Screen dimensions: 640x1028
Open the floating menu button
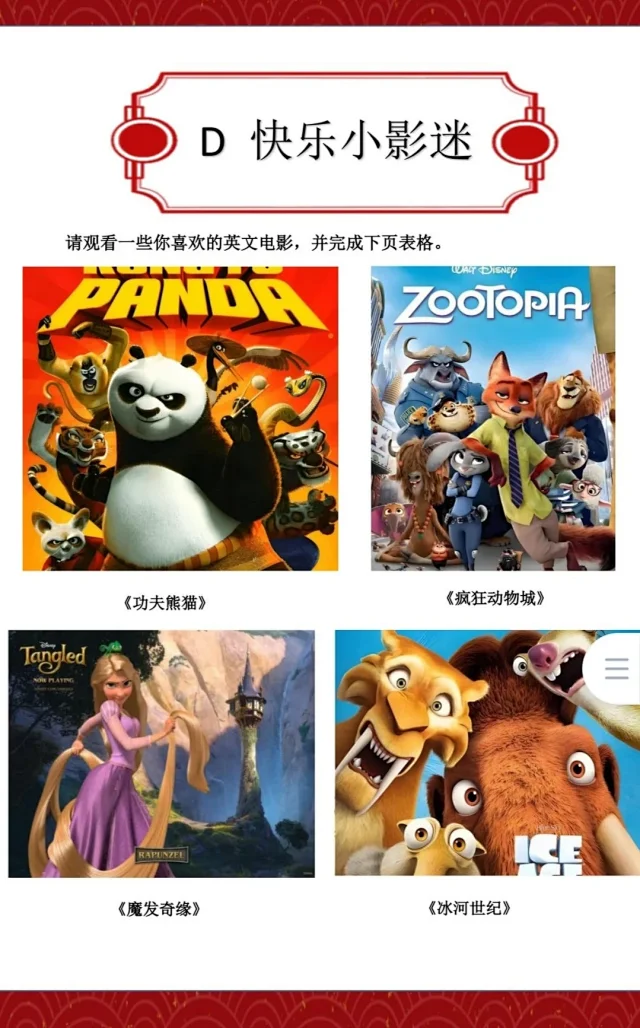click(x=616, y=669)
